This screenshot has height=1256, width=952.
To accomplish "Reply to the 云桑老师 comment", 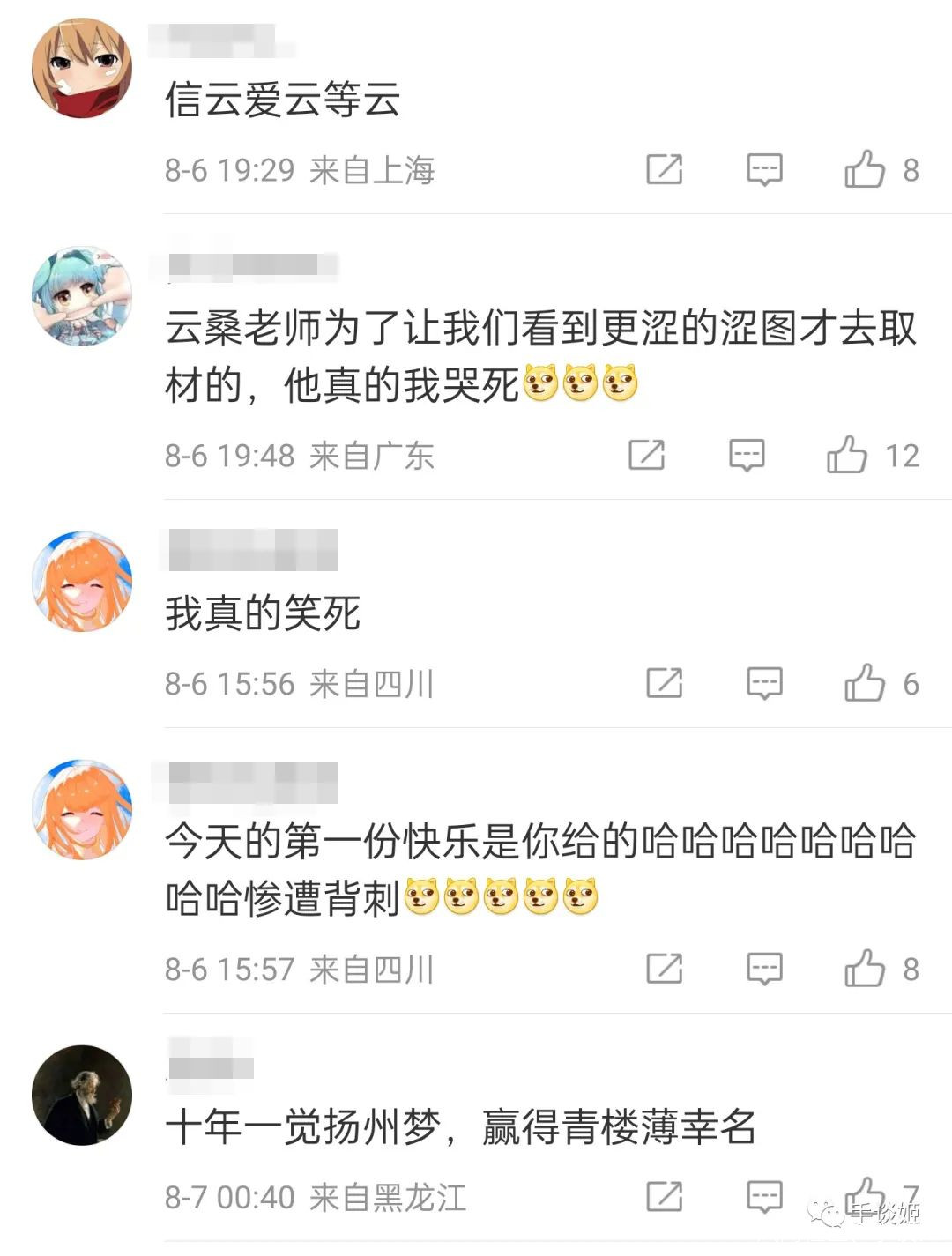I will tap(747, 455).
